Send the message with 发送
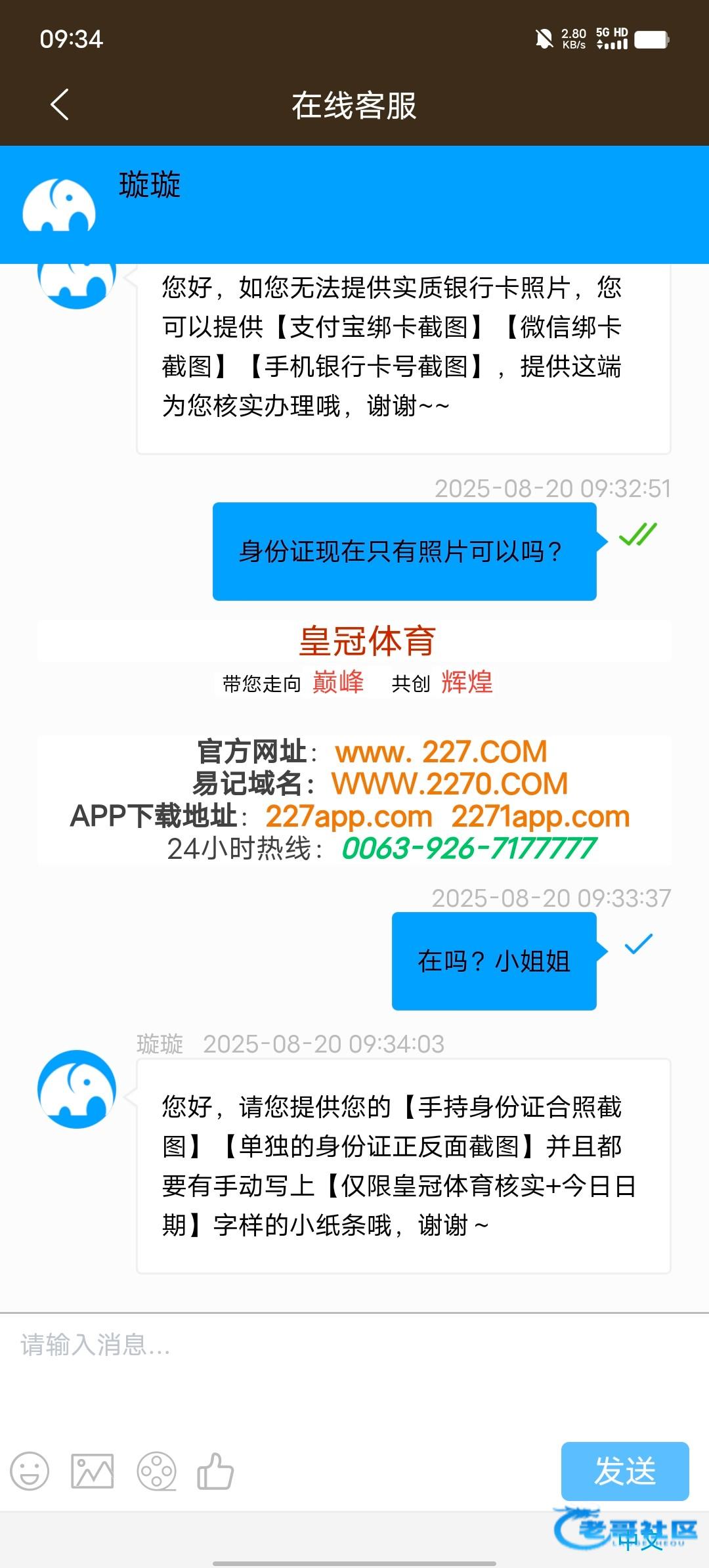 pyautogui.click(x=624, y=1471)
